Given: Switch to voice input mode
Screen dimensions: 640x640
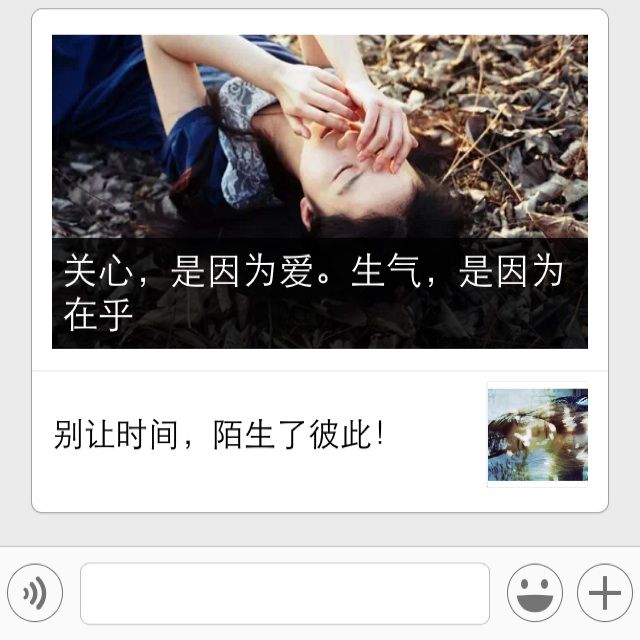Looking at the screenshot, I should pyautogui.click(x=35, y=593).
